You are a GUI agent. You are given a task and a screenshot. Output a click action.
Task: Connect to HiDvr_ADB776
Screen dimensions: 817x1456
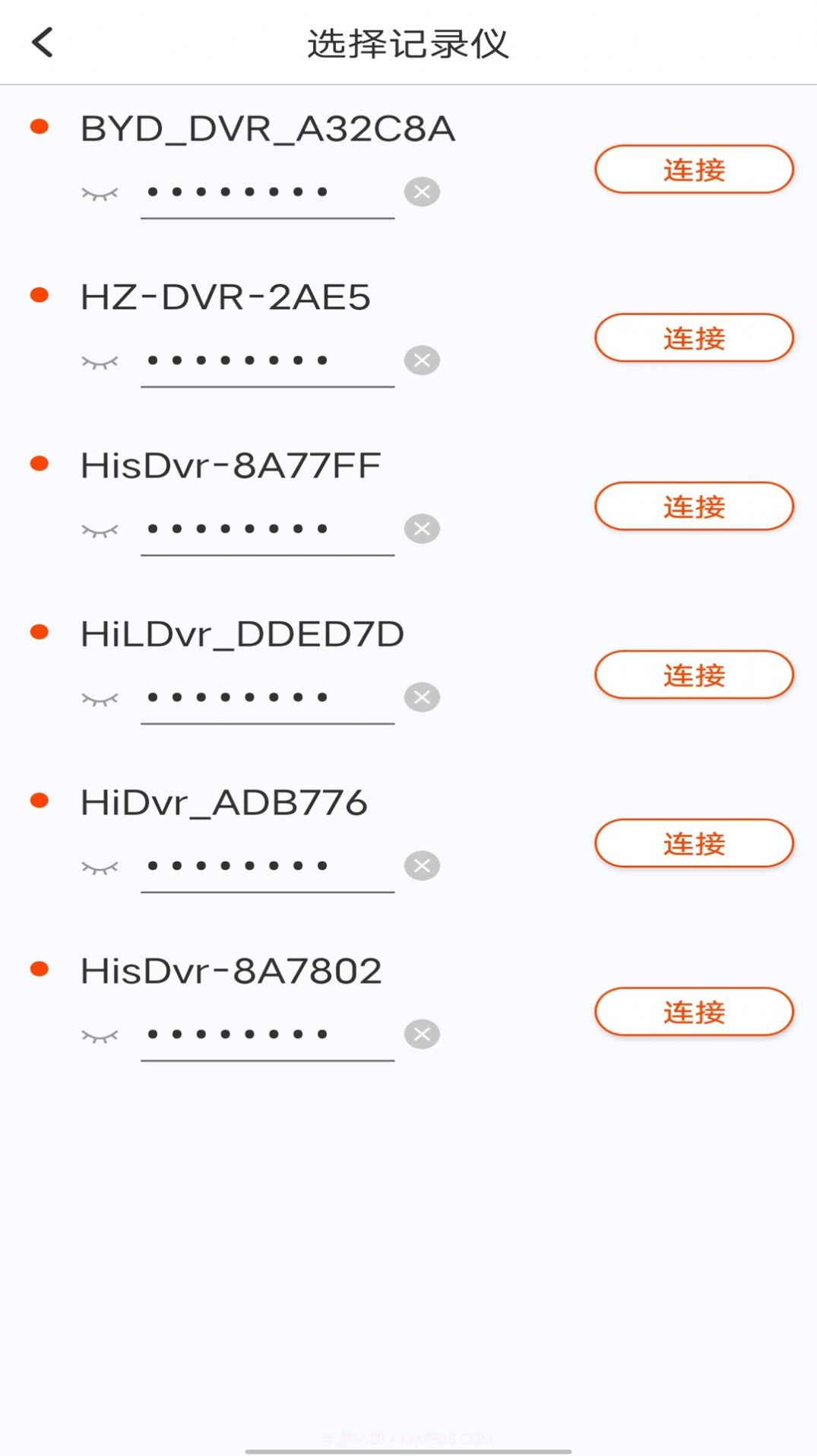tap(693, 842)
